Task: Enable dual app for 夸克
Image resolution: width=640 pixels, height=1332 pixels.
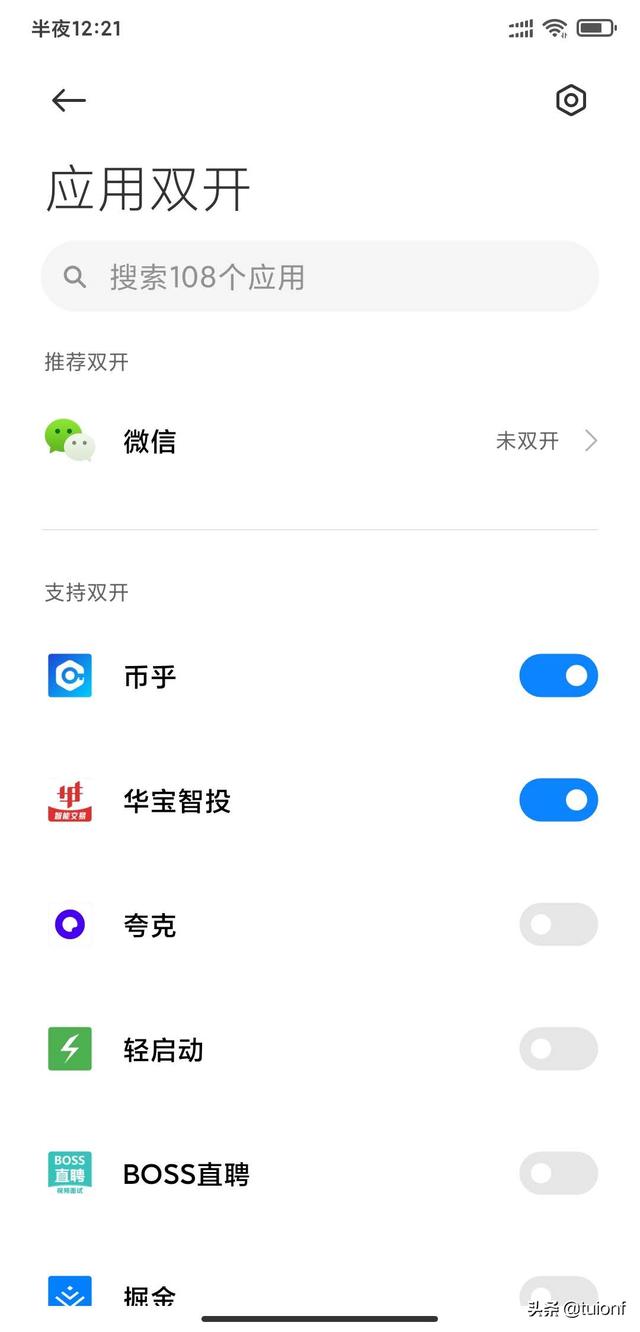Action: pyautogui.click(x=558, y=925)
